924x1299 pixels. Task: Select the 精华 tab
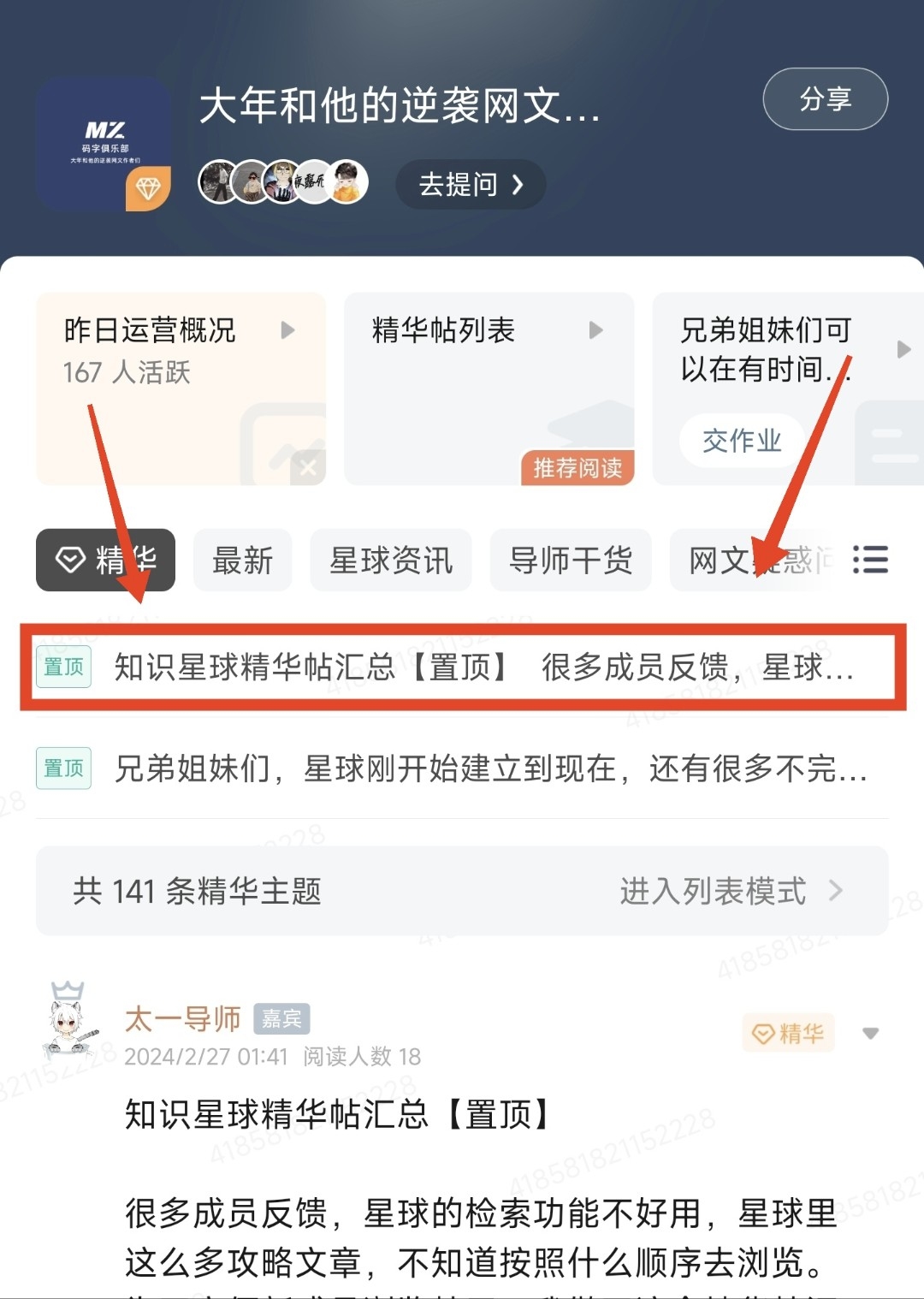coord(105,561)
